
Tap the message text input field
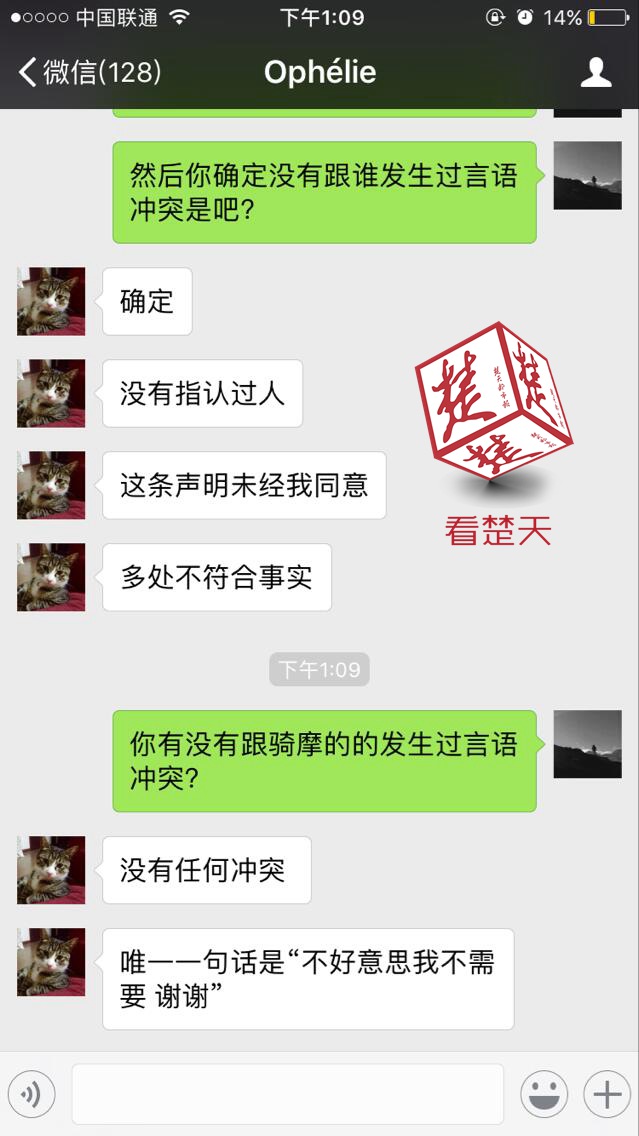287,1094
